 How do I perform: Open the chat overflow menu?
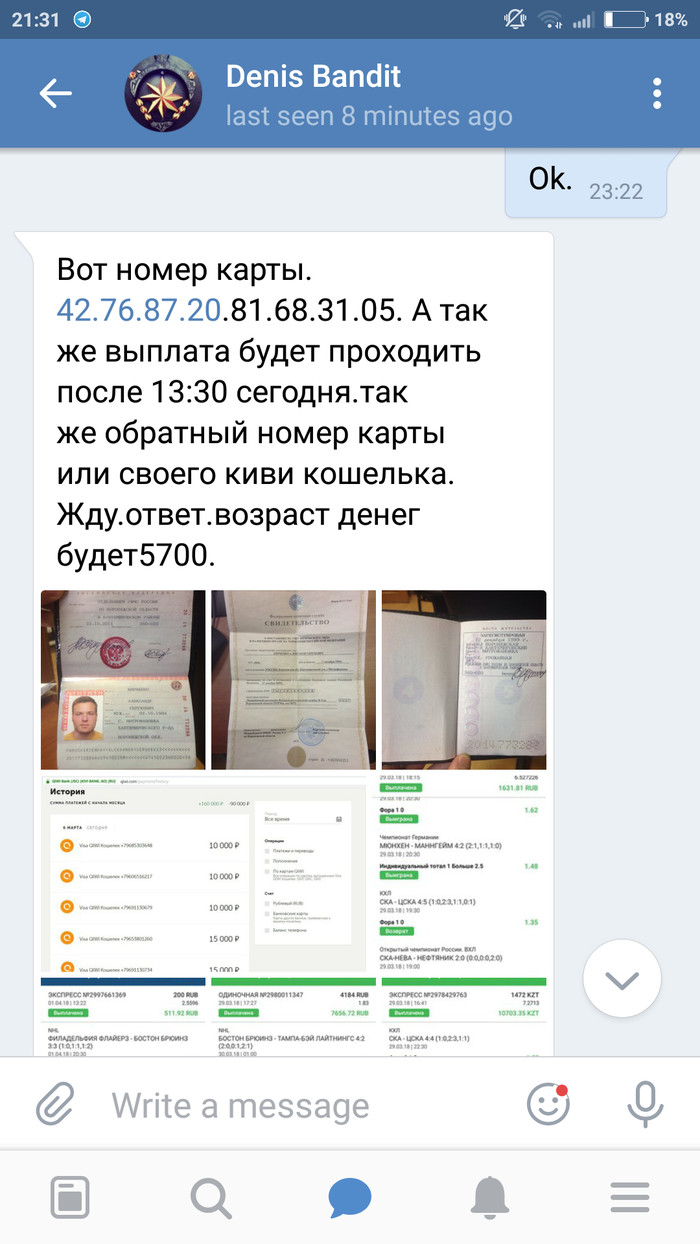tap(657, 94)
